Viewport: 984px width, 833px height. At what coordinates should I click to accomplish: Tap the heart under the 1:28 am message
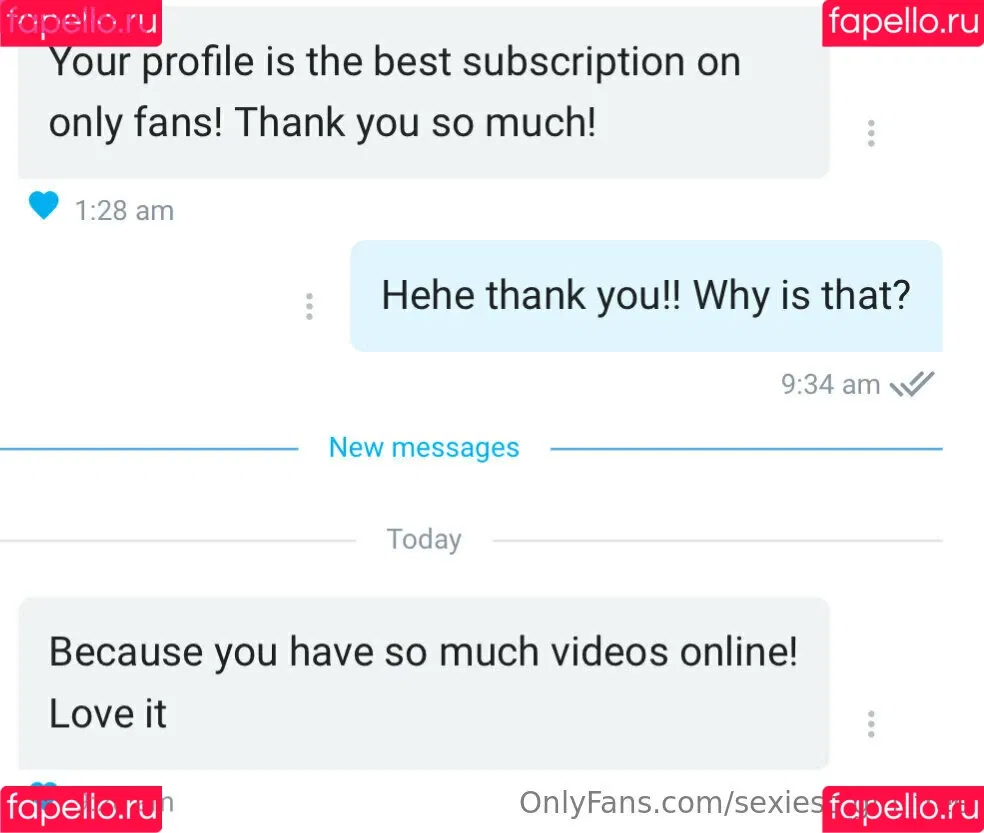point(43,206)
